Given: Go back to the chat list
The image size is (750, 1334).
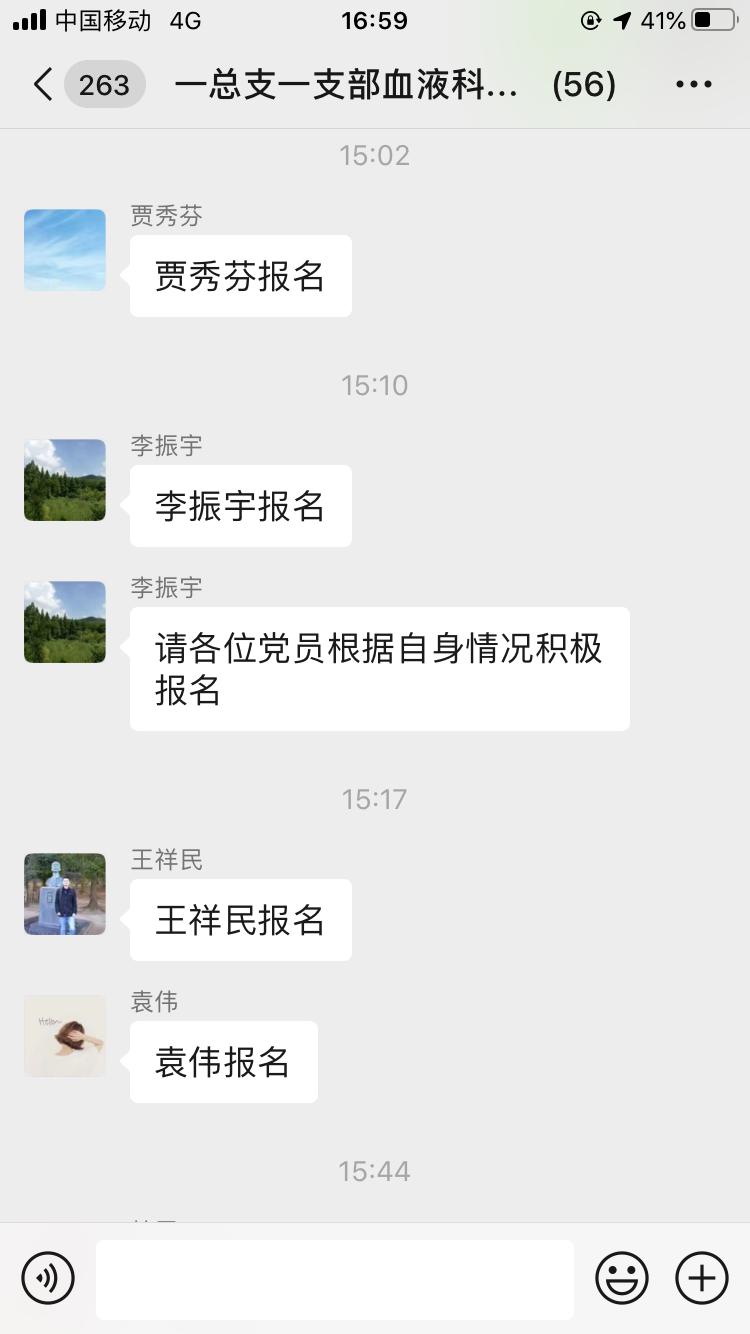Looking at the screenshot, I should (x=42, y=85).
